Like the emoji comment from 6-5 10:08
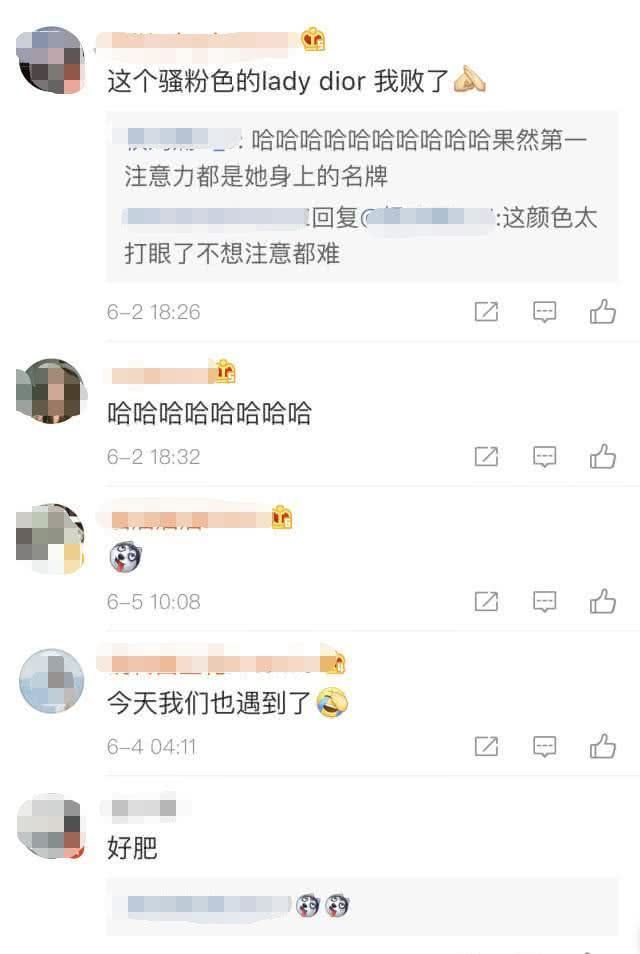The width and height of the screenshot is (640, 954). 602,602
